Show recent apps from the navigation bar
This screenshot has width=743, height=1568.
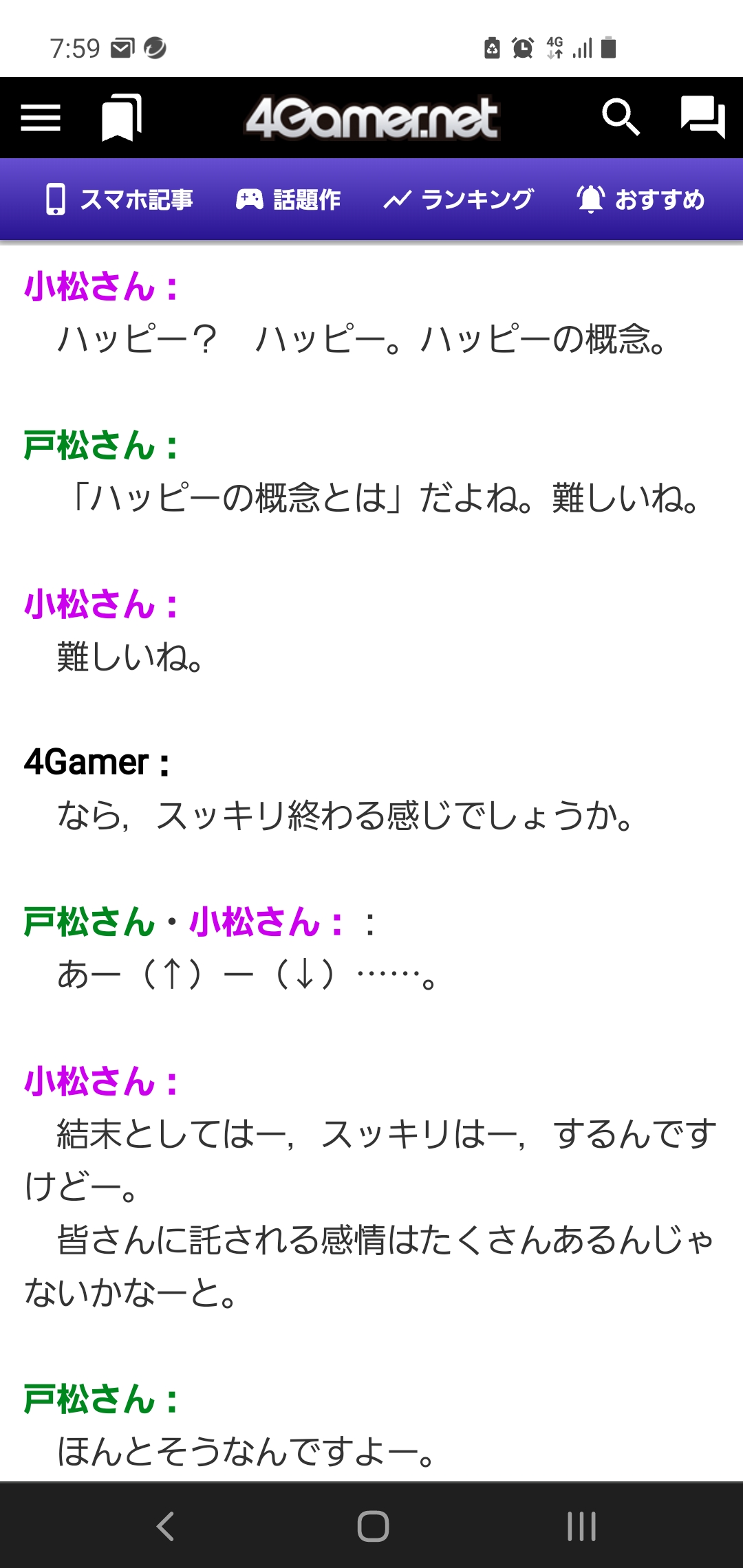pos(581,1526)
